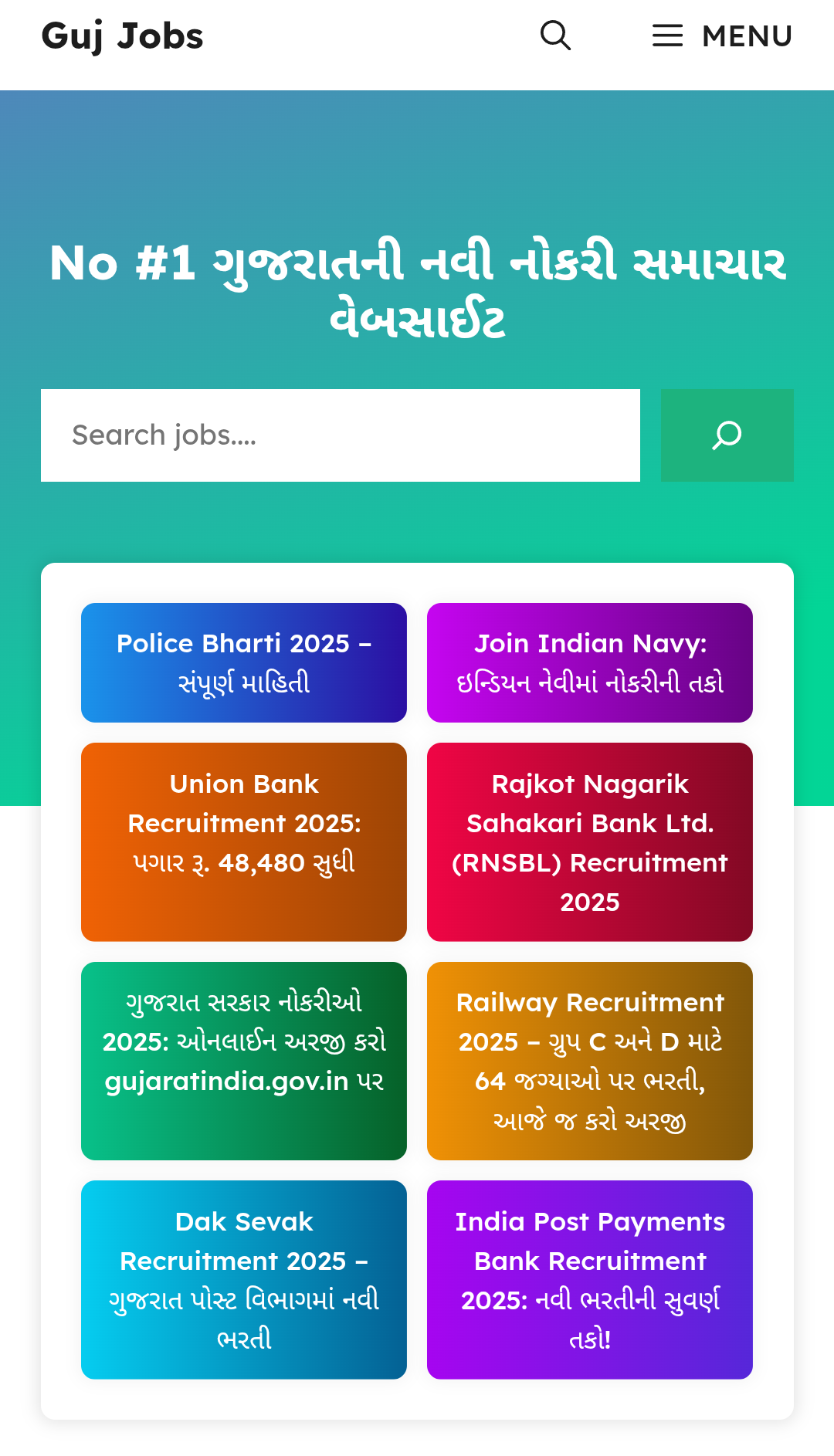Image resolution: width=834 pixels, height=1456 pixels.
Task: Focus the Search jobs text field
Action: tap(340, 435)
